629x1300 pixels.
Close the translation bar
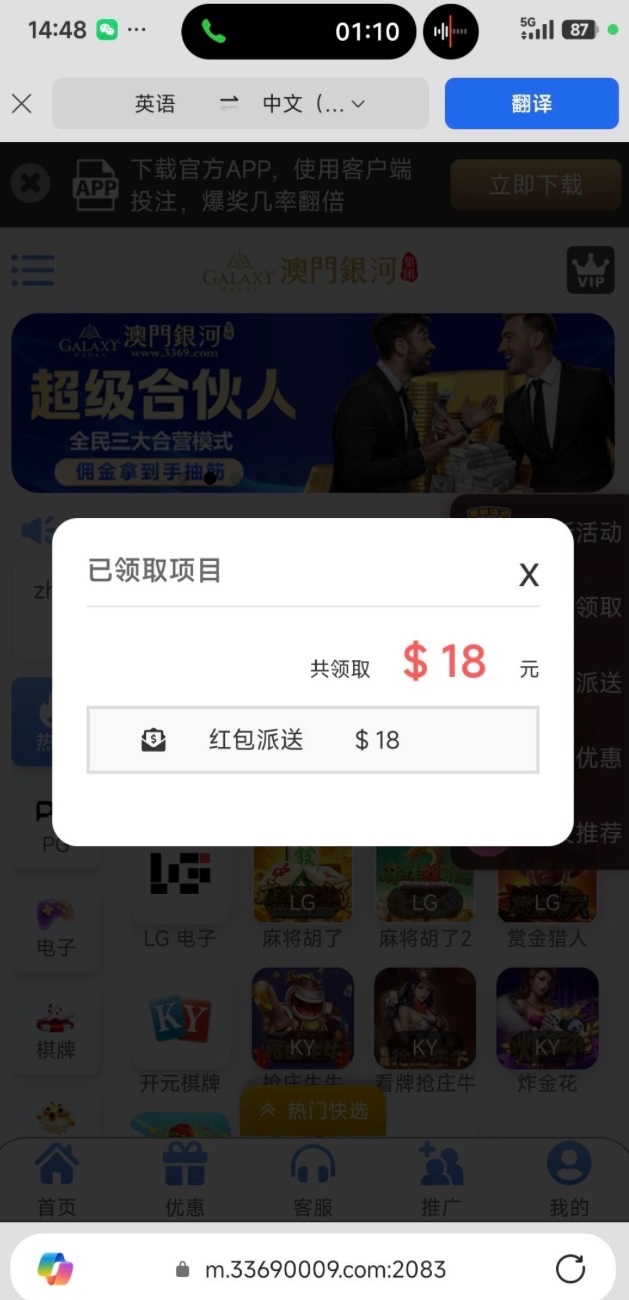[x=22, y=104]
